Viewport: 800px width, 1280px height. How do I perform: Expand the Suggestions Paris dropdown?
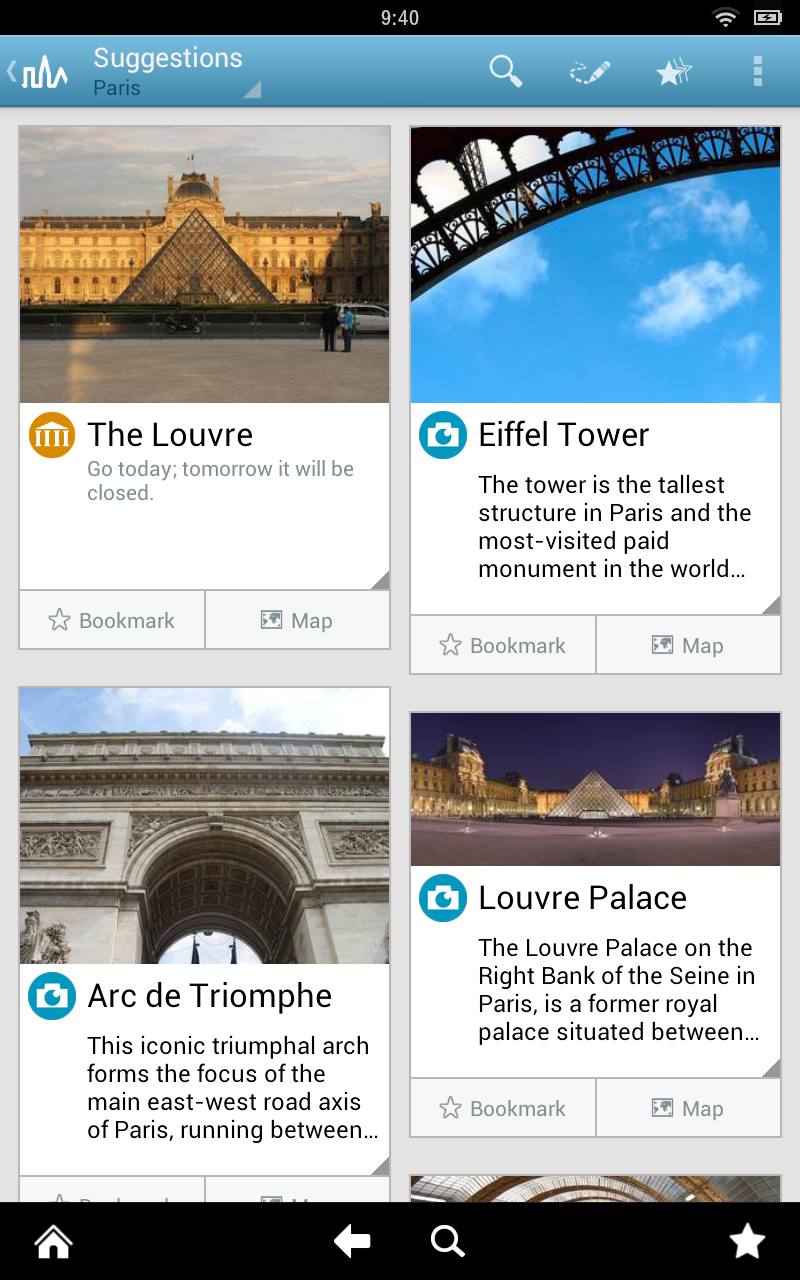coord(177,72)
